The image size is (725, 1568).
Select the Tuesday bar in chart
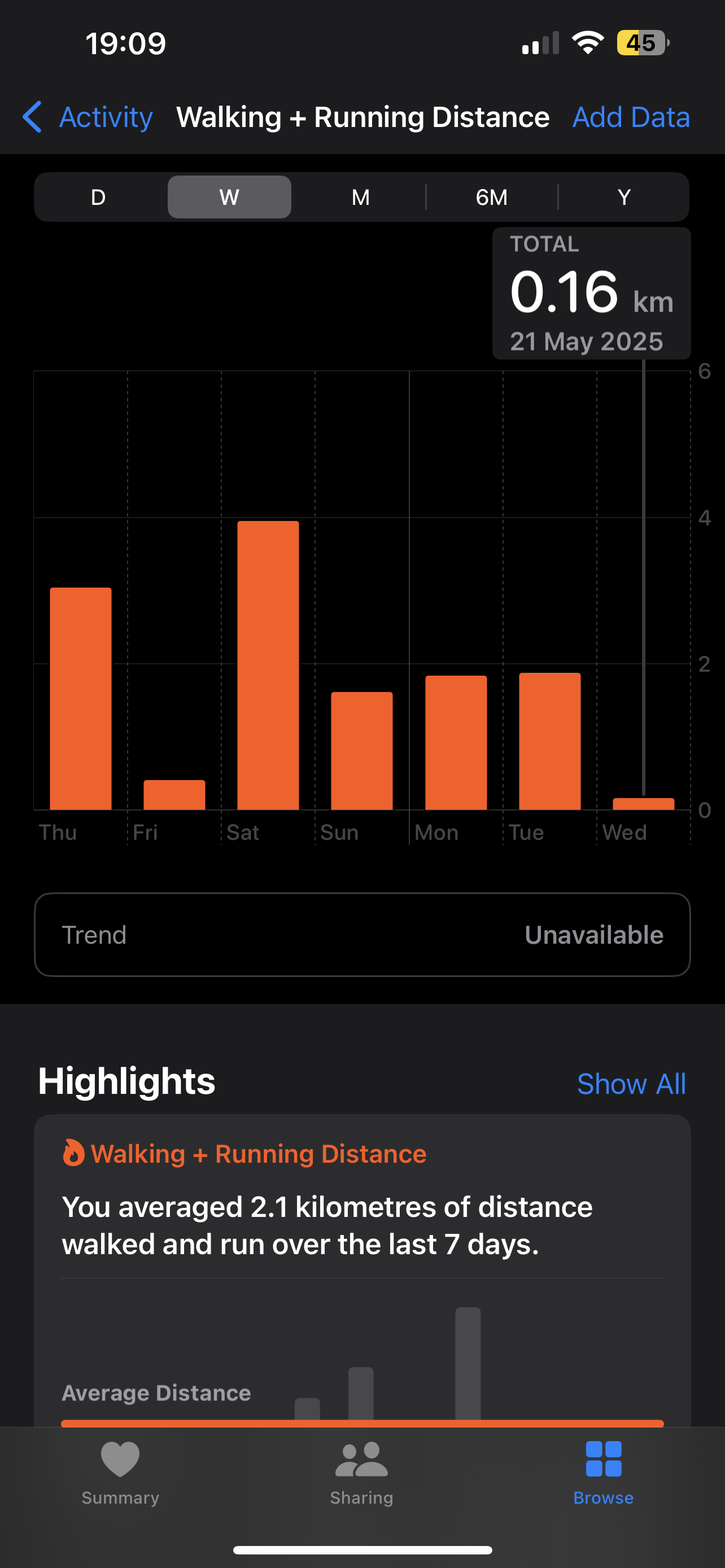click(550, 742)
